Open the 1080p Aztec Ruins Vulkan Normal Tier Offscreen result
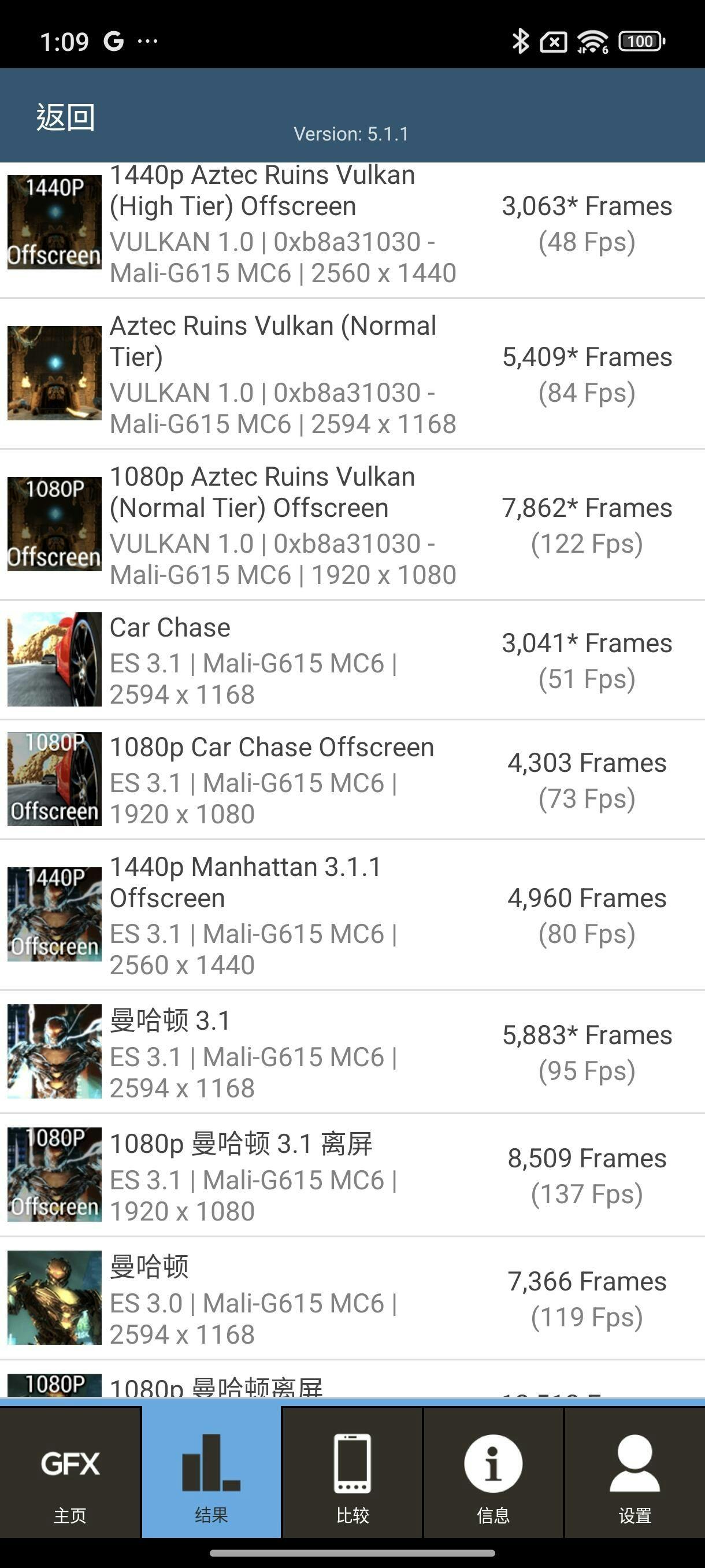This screenshot has height=1568, width=705. point(351,526)
